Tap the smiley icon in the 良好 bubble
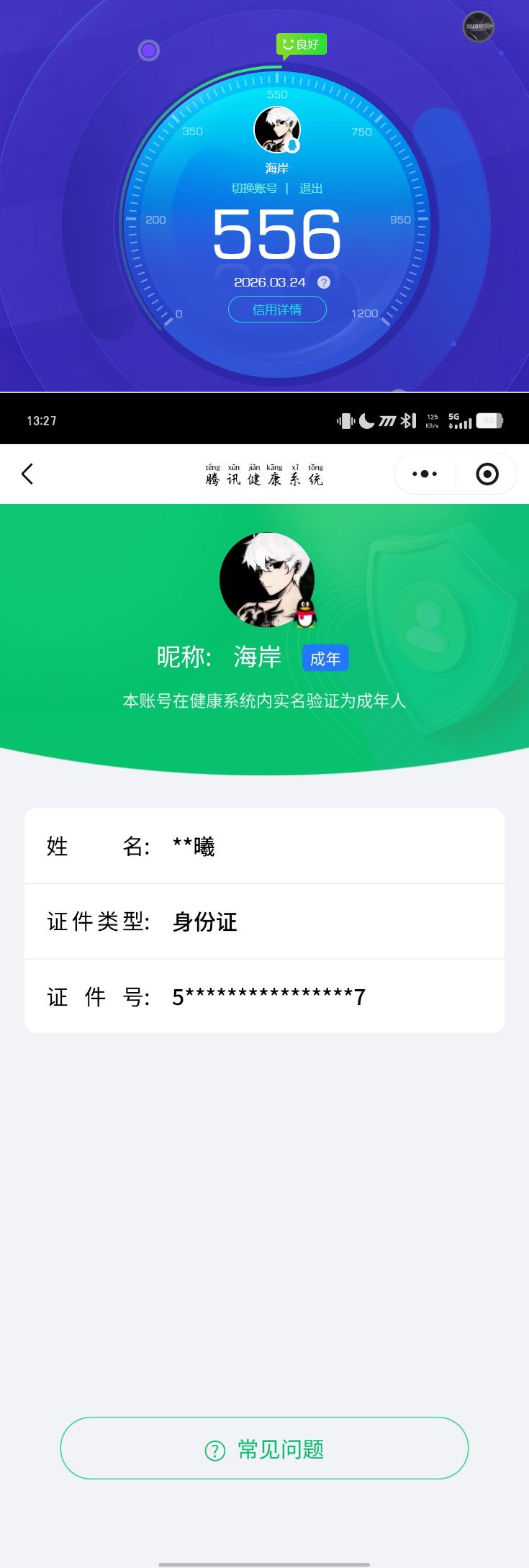This screenshot has width=529, height=1568. point(287,44)
